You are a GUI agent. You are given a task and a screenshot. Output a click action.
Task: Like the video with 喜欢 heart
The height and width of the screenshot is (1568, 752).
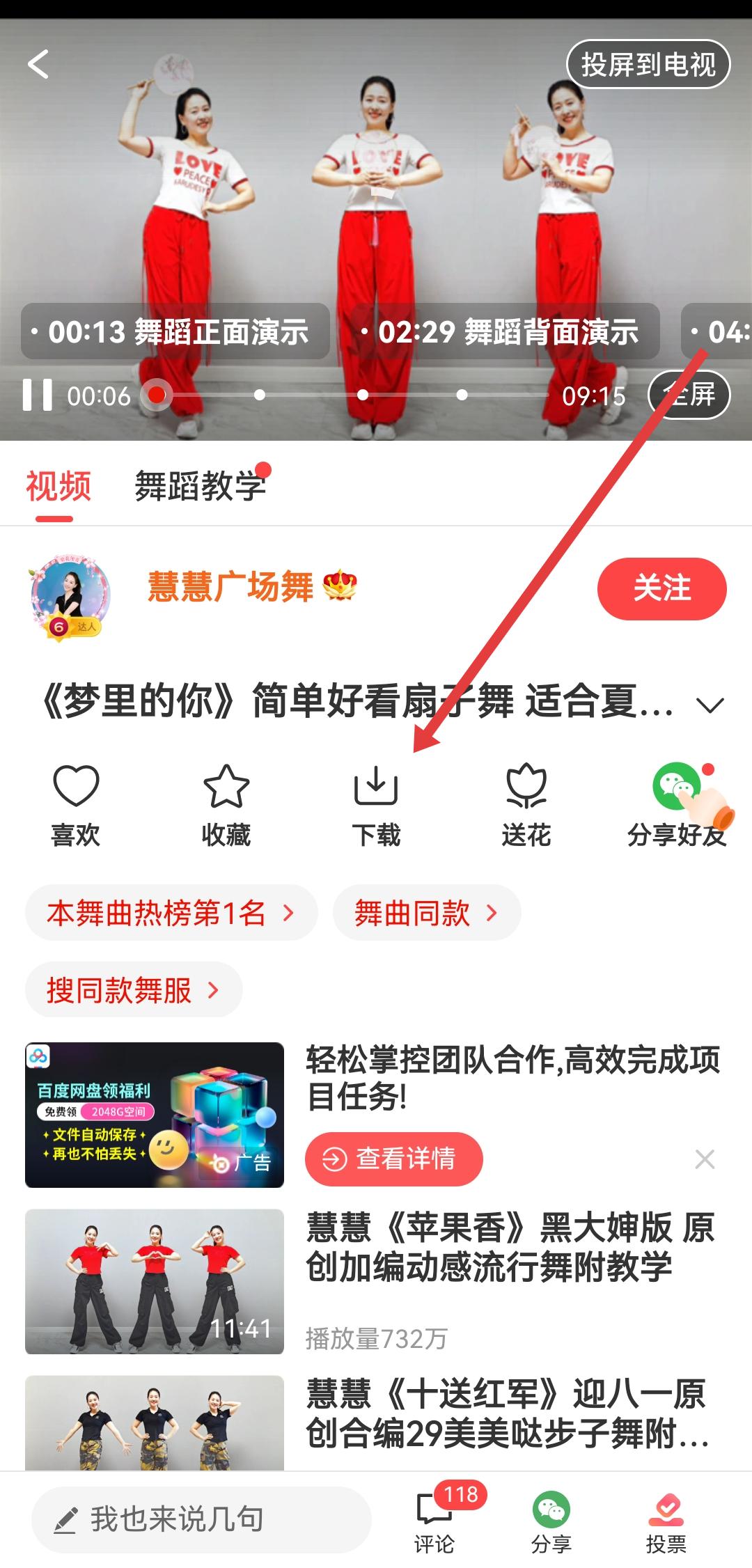(x=76, y=804)
